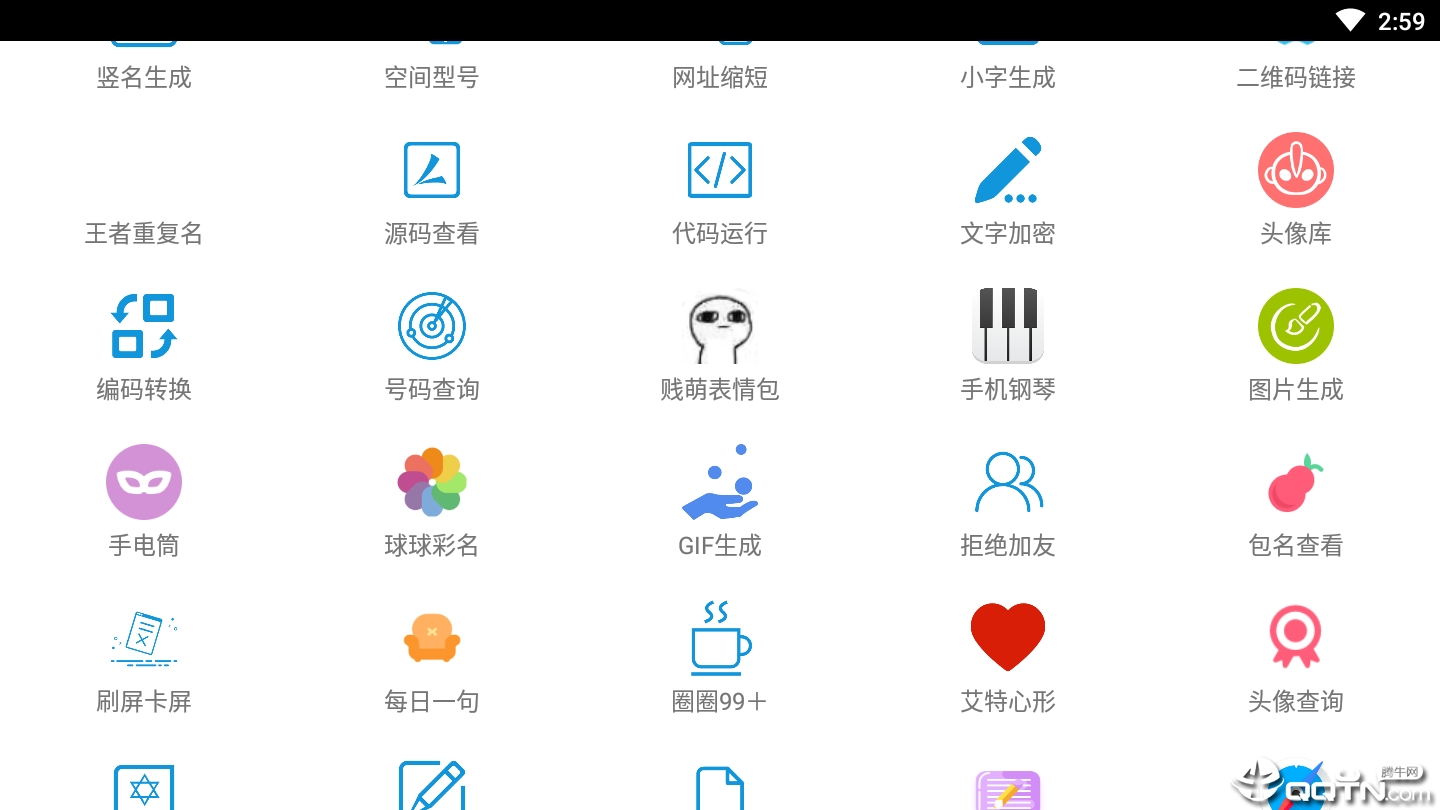Open the 头像库 avatar library
The width and height of the screenshot is (1440, 810).
click(1296, 170)
